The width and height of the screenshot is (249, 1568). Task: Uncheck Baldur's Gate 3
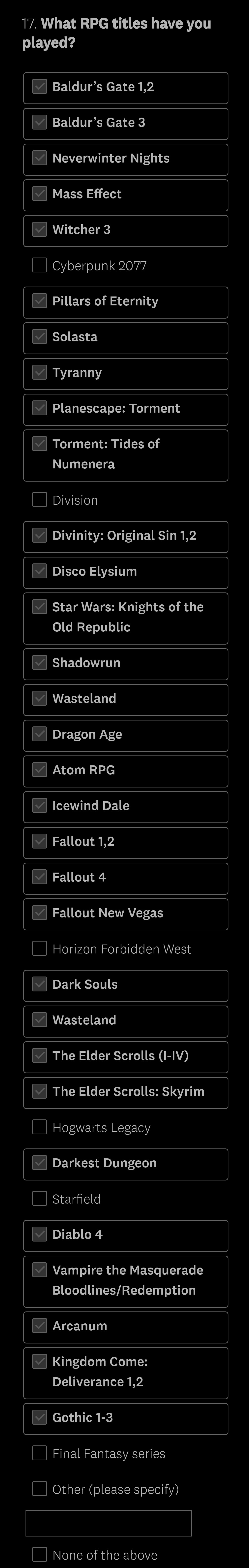coord(39,122)
